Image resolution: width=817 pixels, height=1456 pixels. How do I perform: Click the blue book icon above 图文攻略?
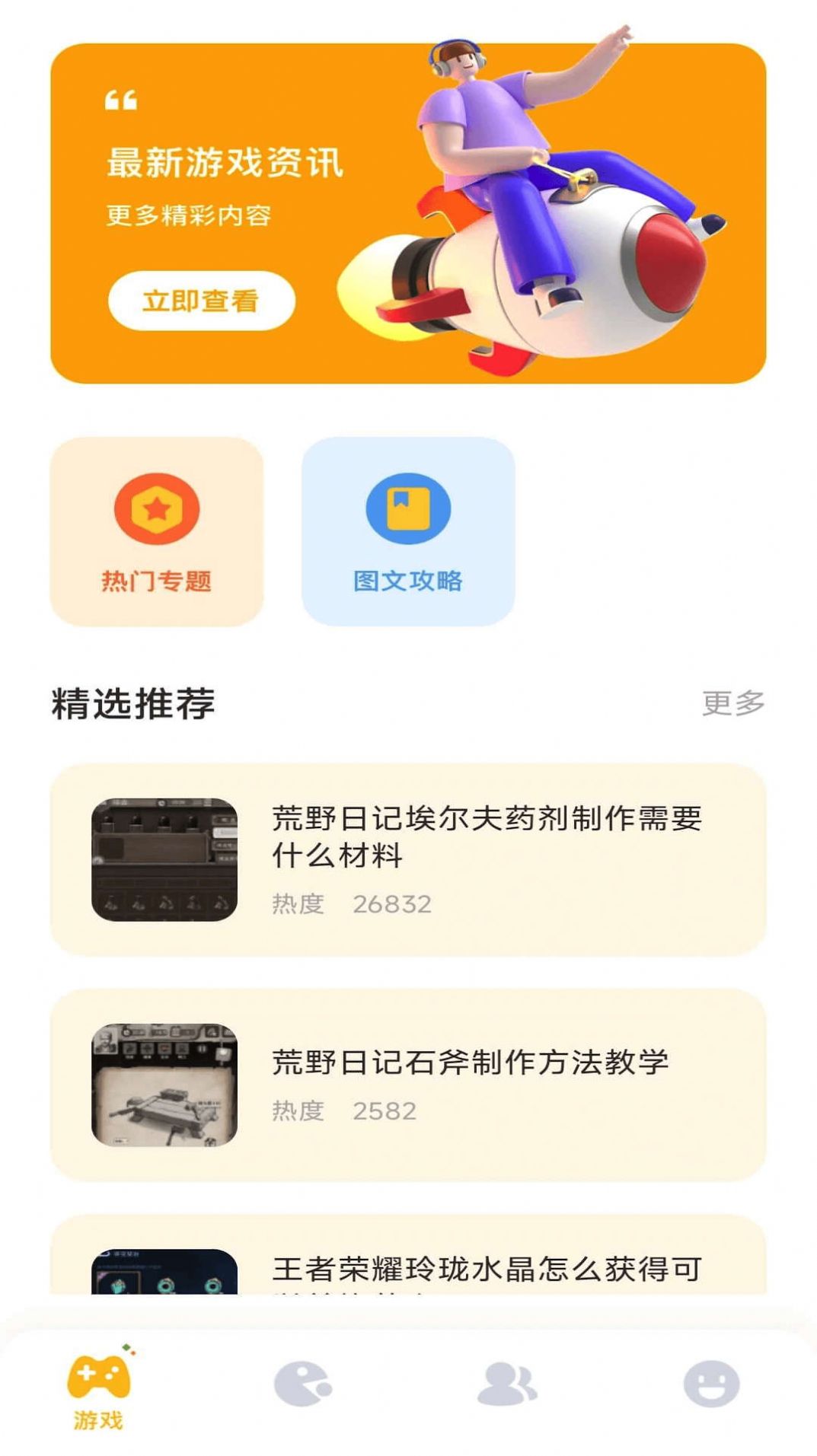click(x=410, y=508)
